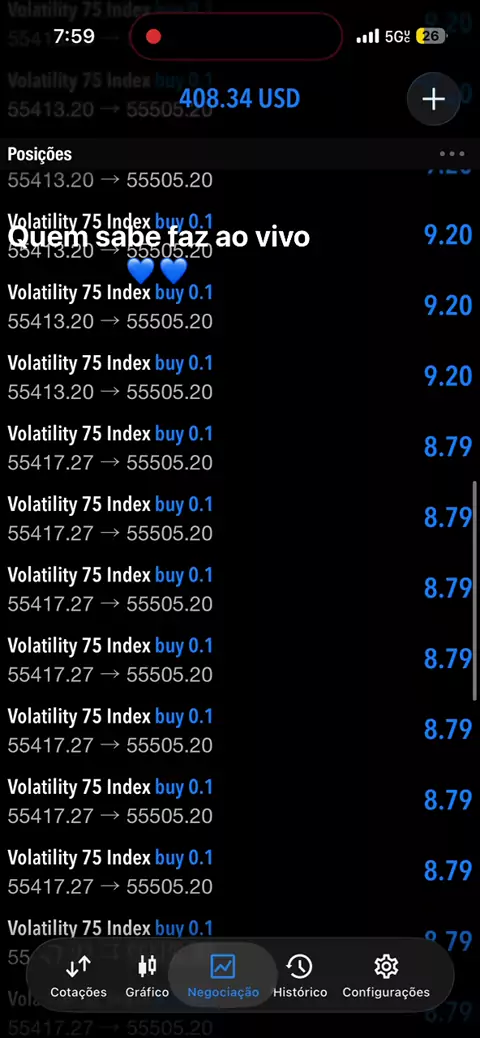Open the Gráfico tab
The width and height of the screenshot is (480, 1038).
(147, 977)
